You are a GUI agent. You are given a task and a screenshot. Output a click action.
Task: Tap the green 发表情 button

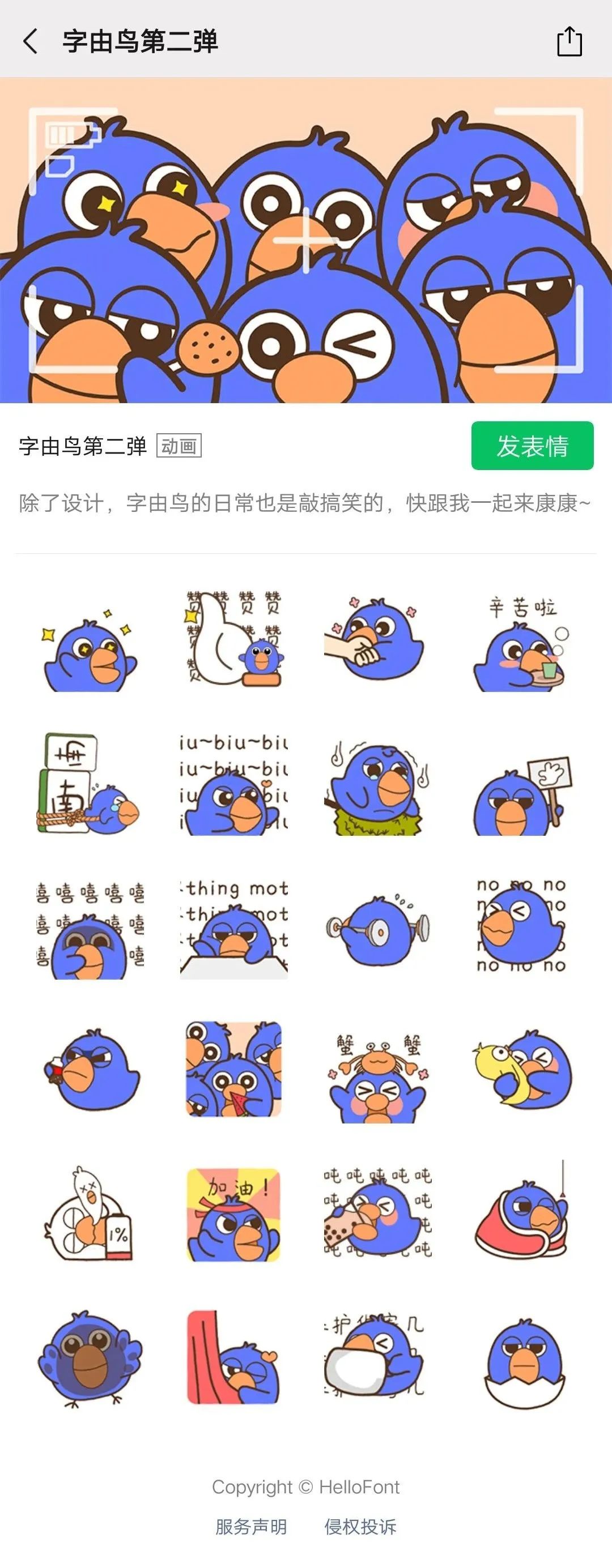click(x=532, y=446)
